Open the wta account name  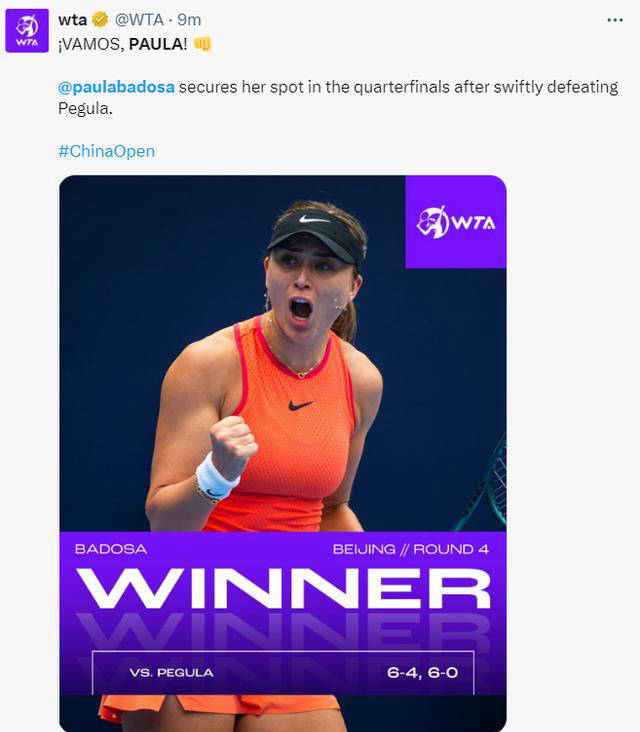72,19
